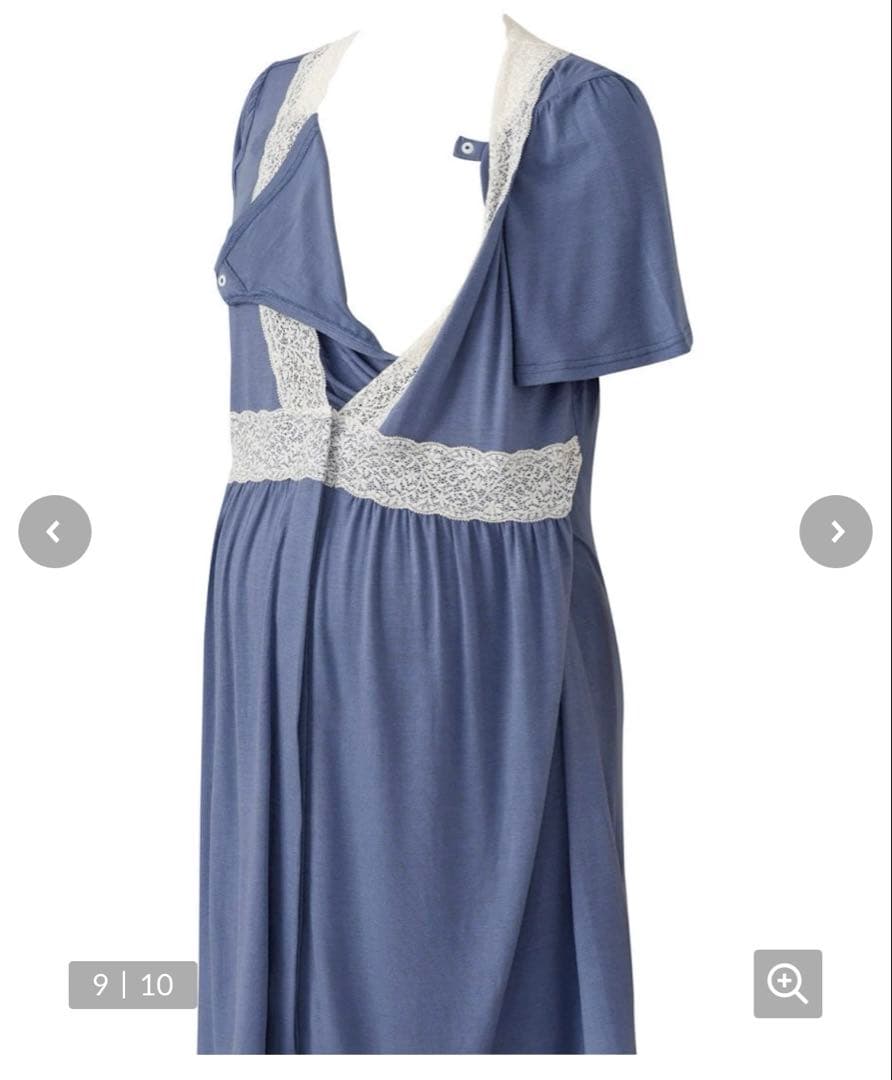
Task: Zoom in with the magnifier icon
Action: point(787,984)
